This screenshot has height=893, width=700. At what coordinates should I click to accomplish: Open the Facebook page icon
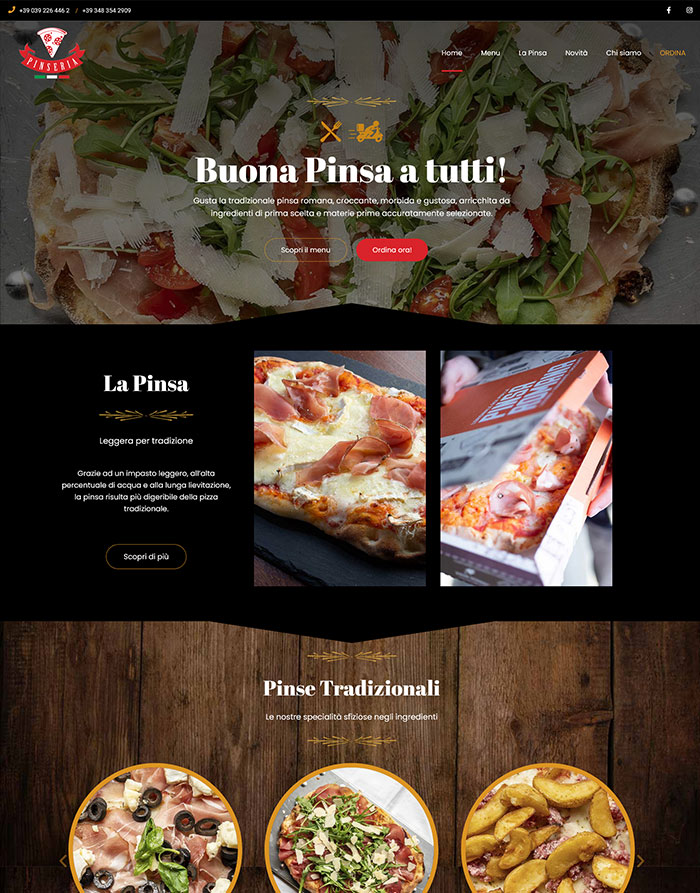tap(669, 10)
